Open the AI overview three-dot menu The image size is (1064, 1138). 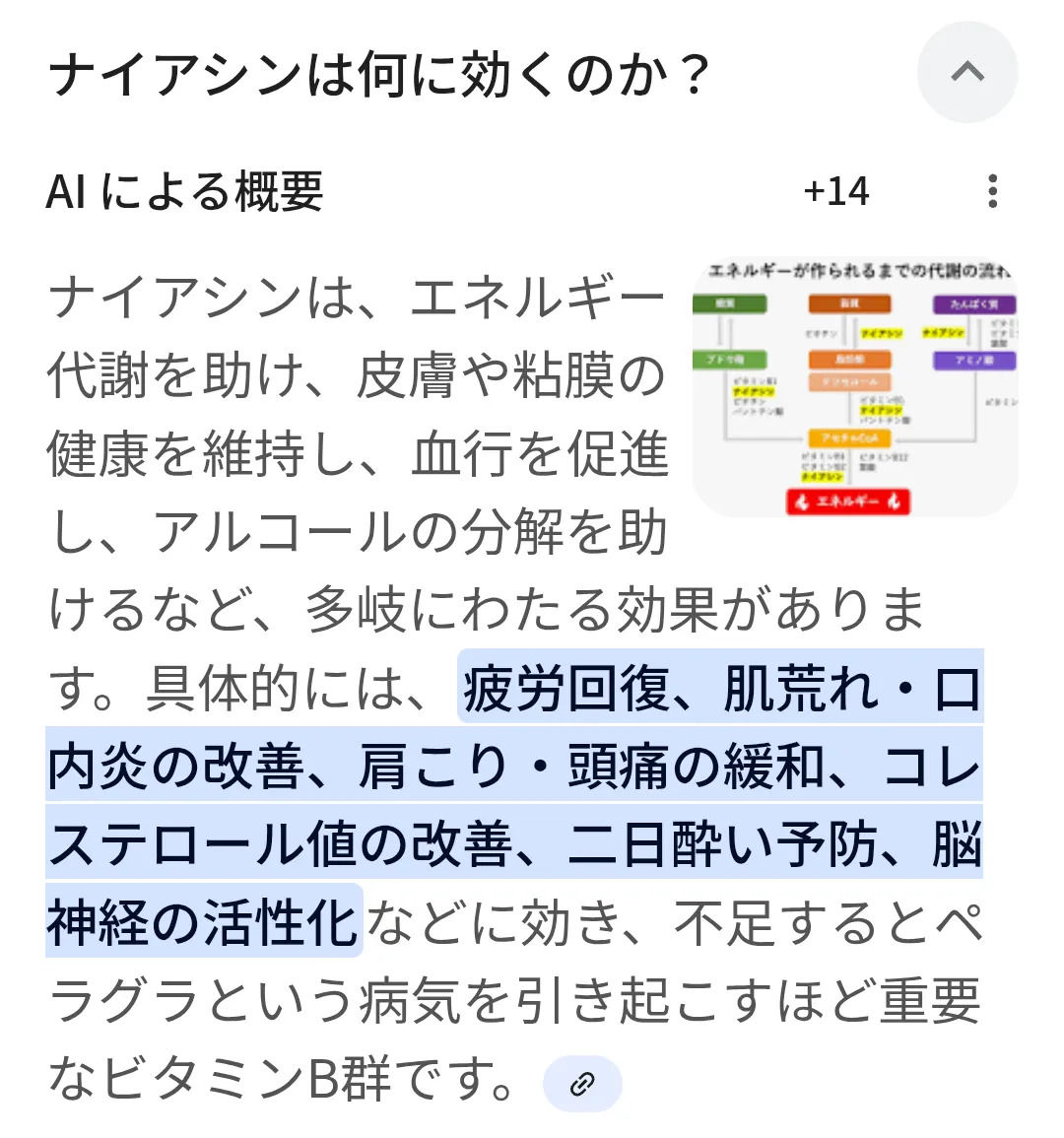click(x=992, y=191)
